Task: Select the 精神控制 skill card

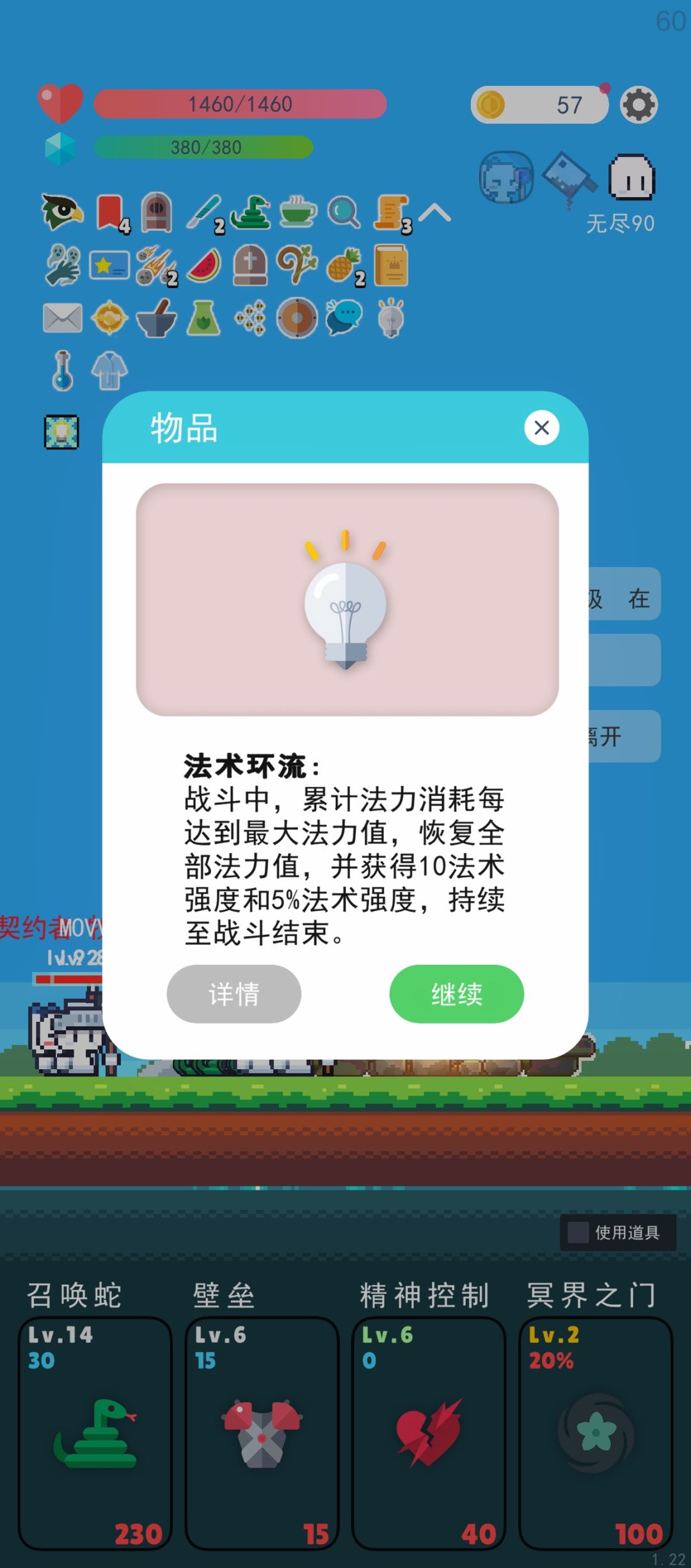Action: 429,1433
